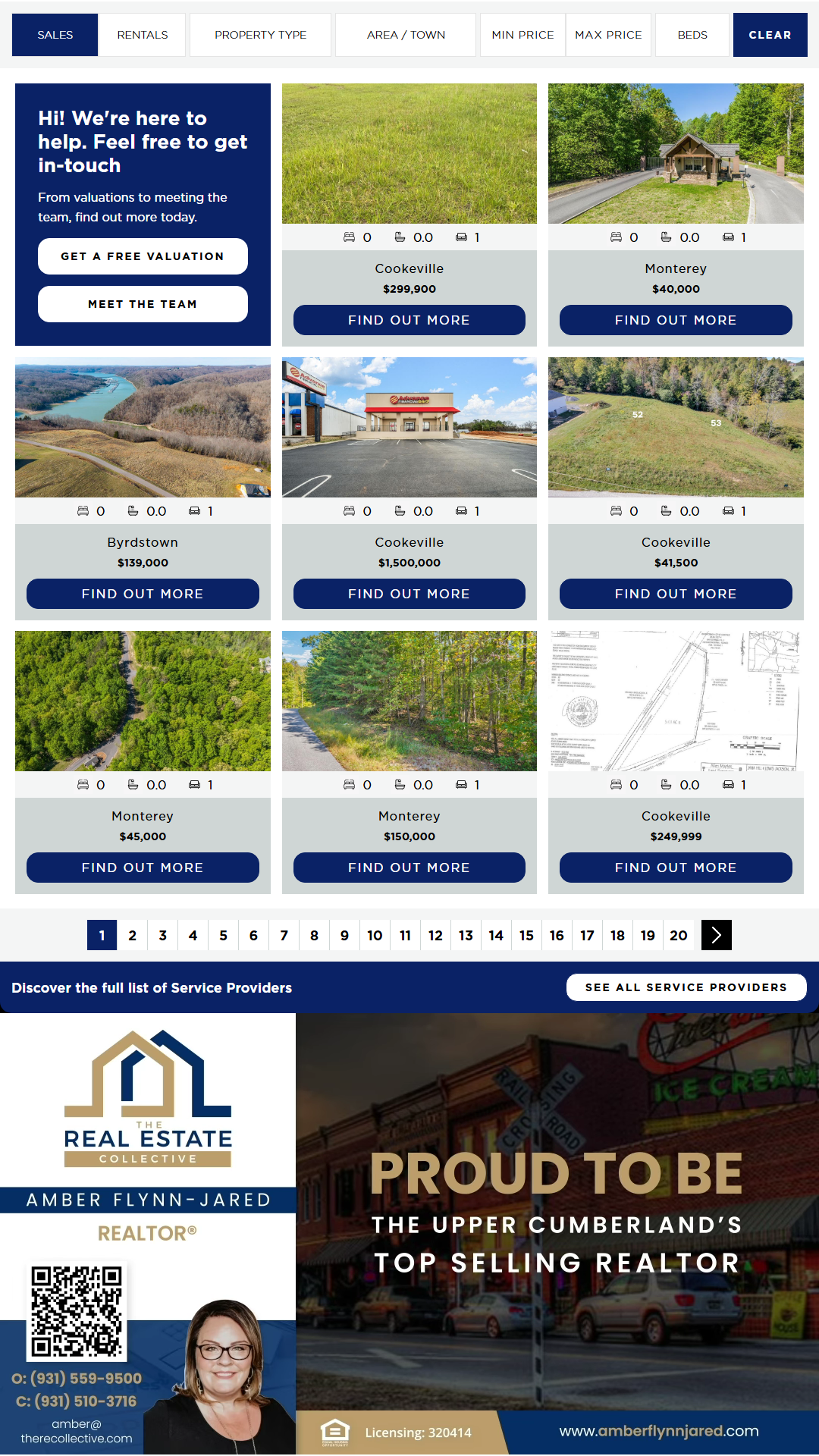Open the Property Type dropdown
This screenshot has width=819, height=1456.
(x=260, y=35)
